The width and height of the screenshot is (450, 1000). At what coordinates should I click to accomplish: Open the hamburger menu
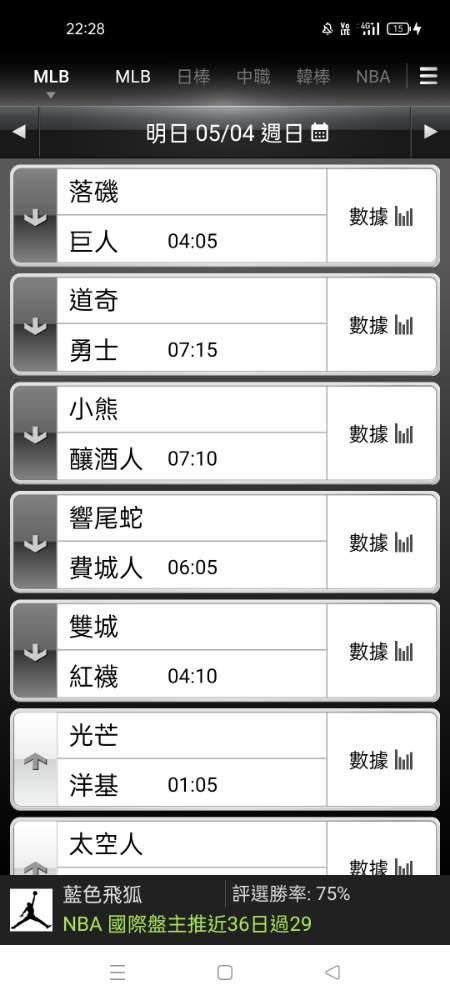pyautogui.click(x=428, y=77)
